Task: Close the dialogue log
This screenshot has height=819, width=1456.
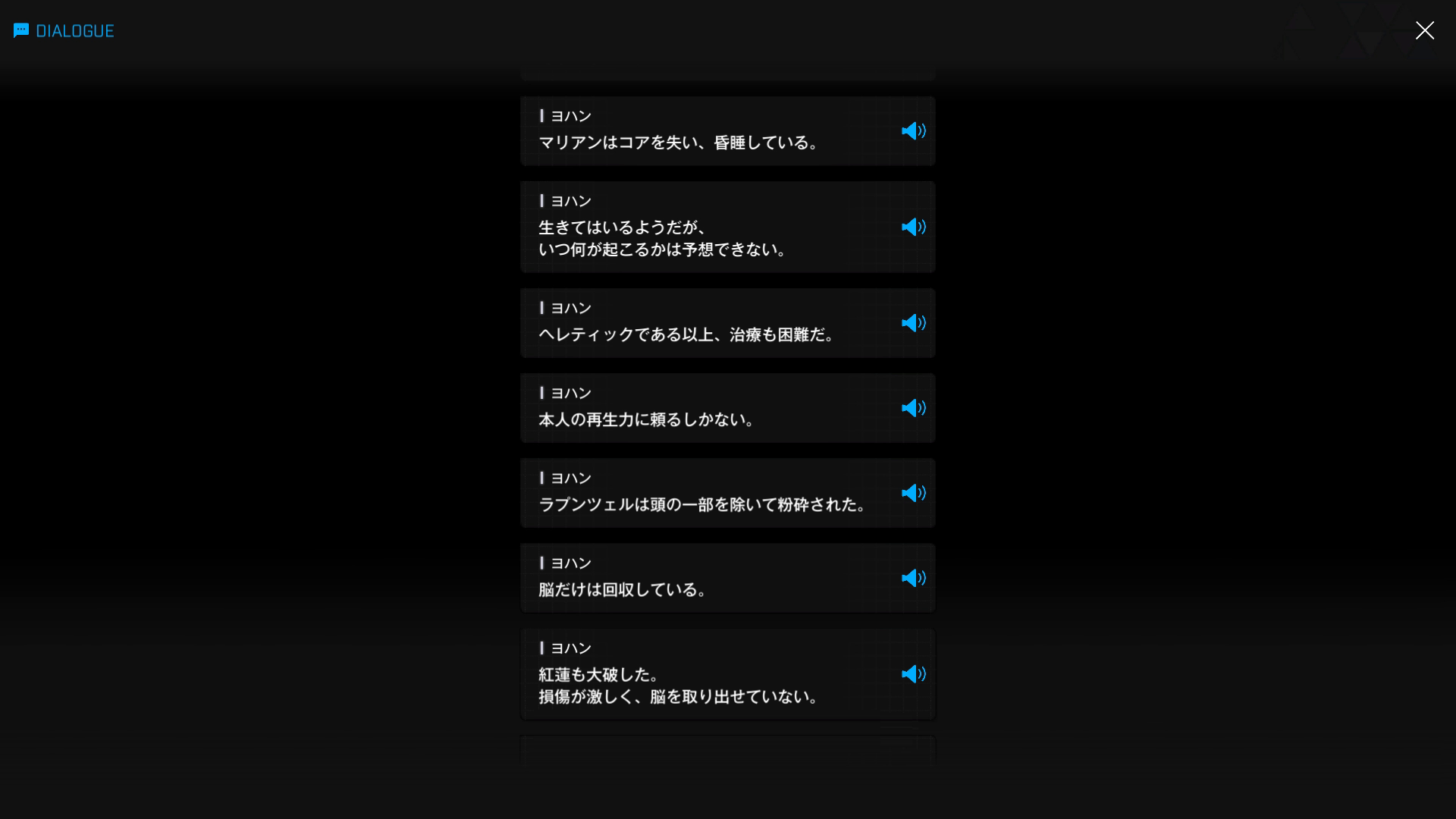Action: coord(1424,30)
